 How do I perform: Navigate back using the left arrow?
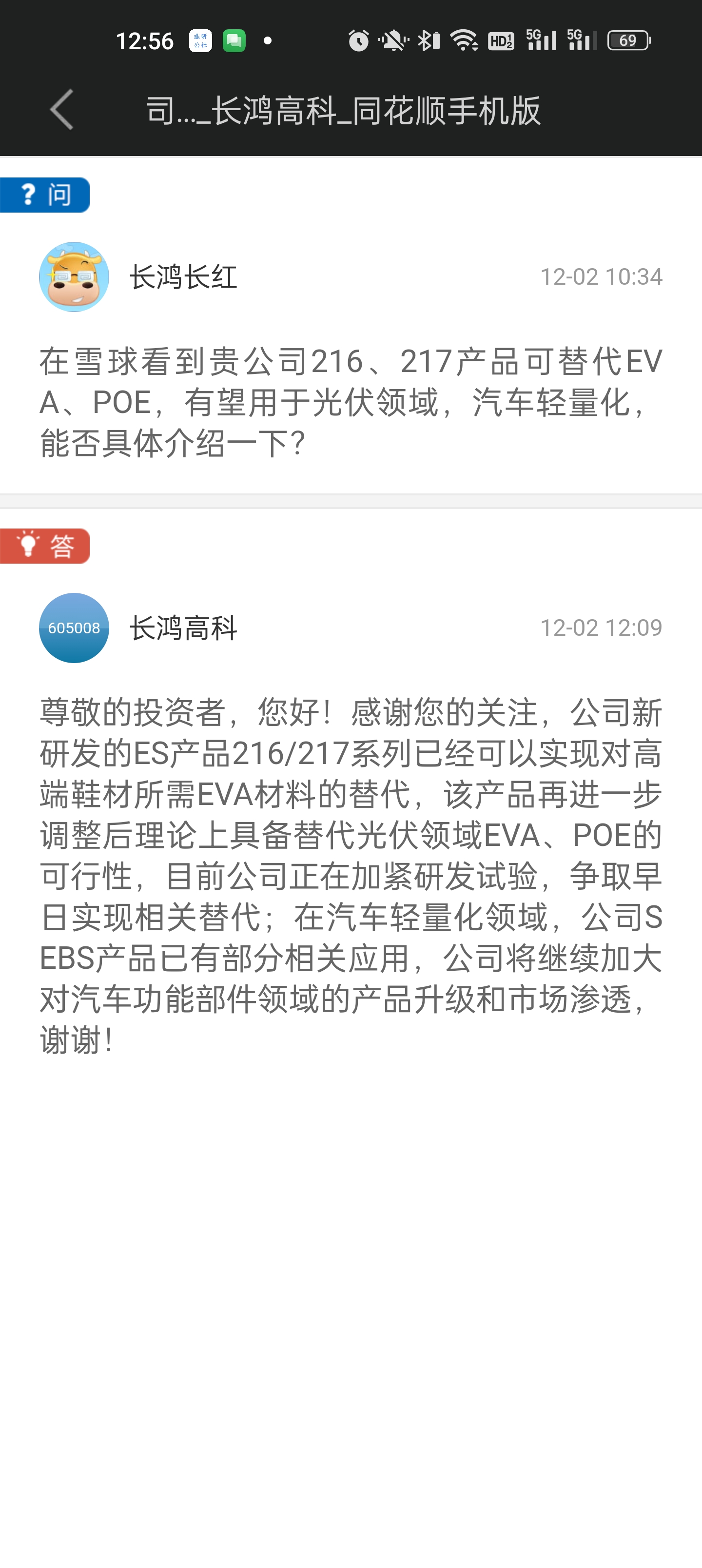pyautogui.click(x=59, y=110)
